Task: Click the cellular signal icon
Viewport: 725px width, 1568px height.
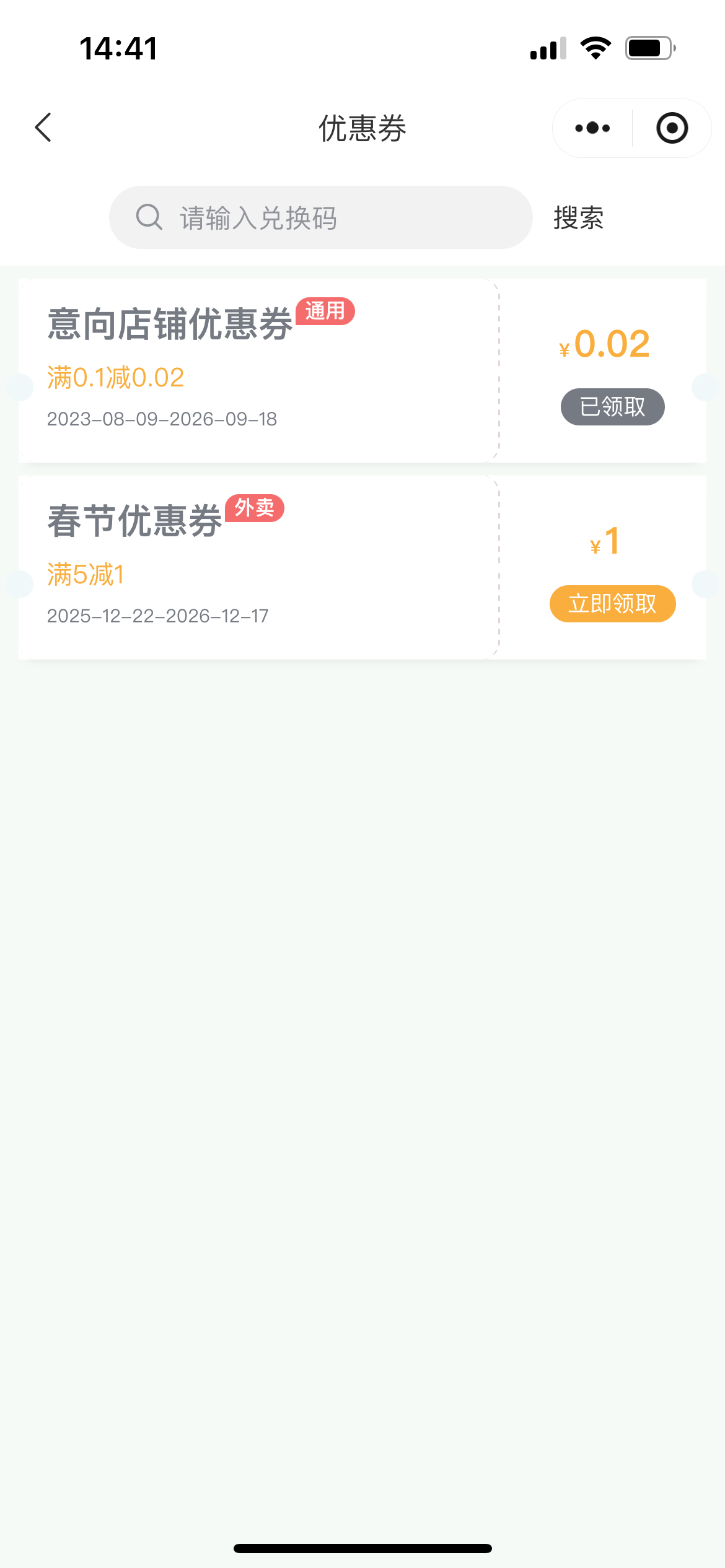Action: [548, 48]
